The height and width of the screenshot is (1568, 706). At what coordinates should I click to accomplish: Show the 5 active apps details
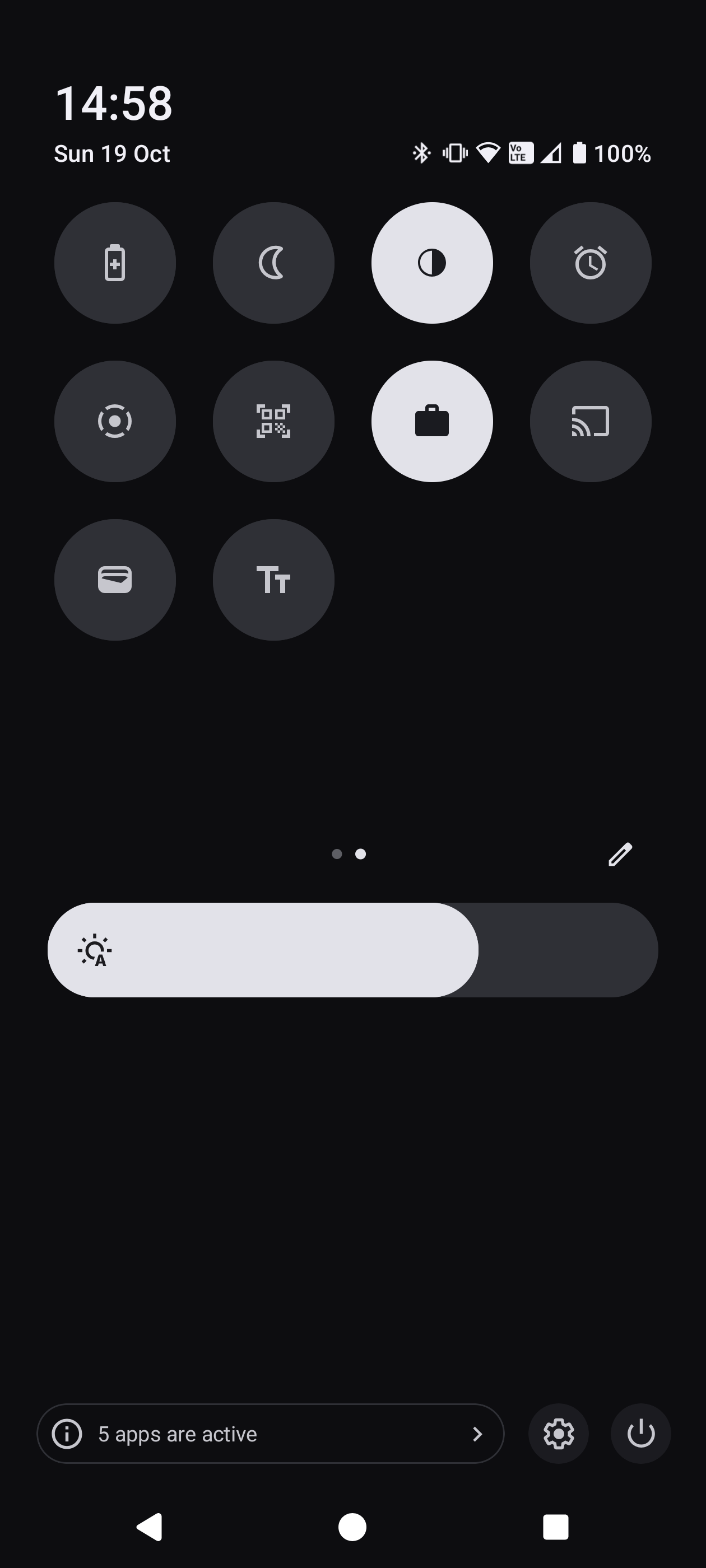271,1434
